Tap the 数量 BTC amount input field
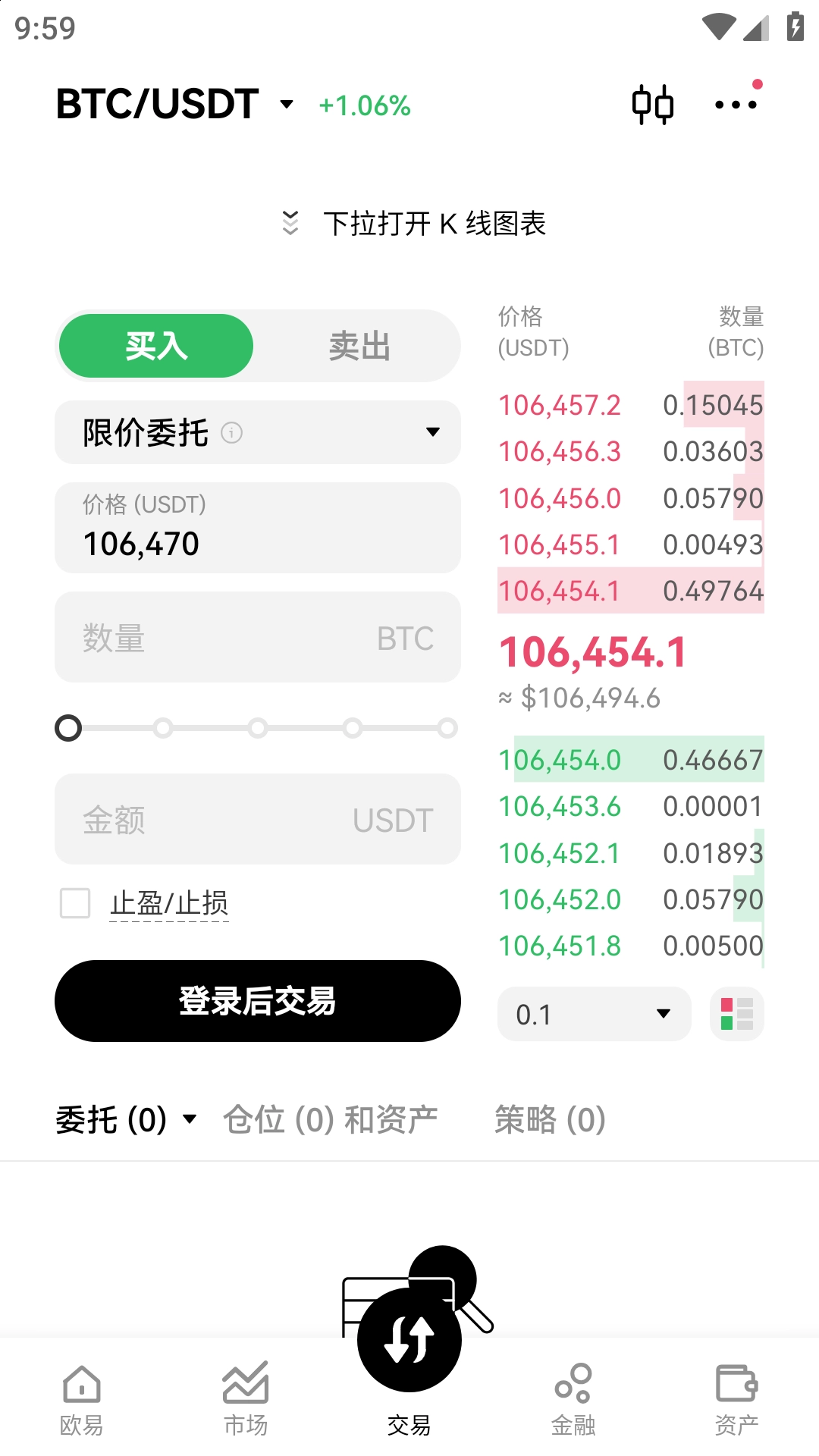Screen dimensions: 819x1456 257,637
